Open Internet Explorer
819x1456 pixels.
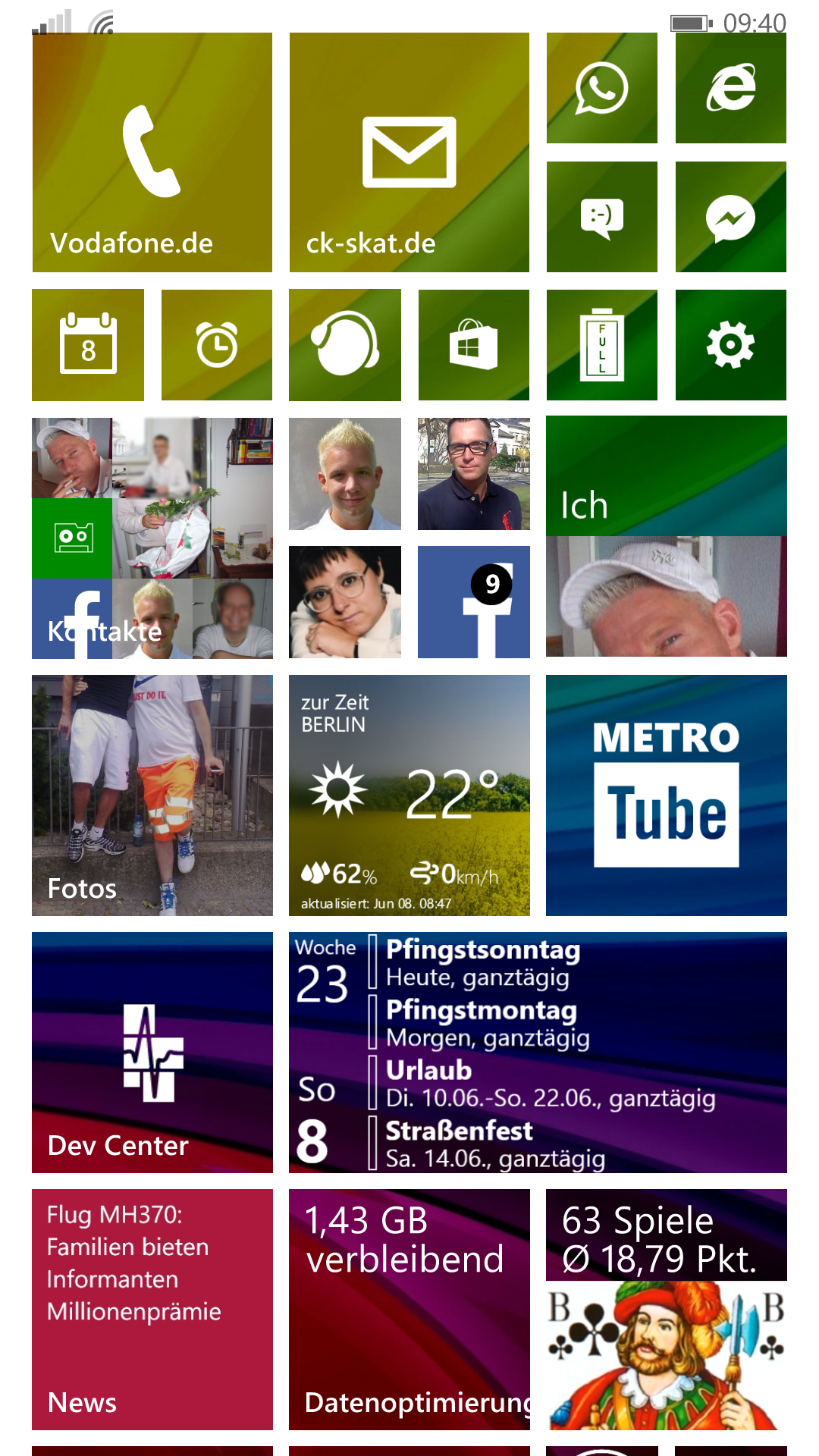click(730, 88)
